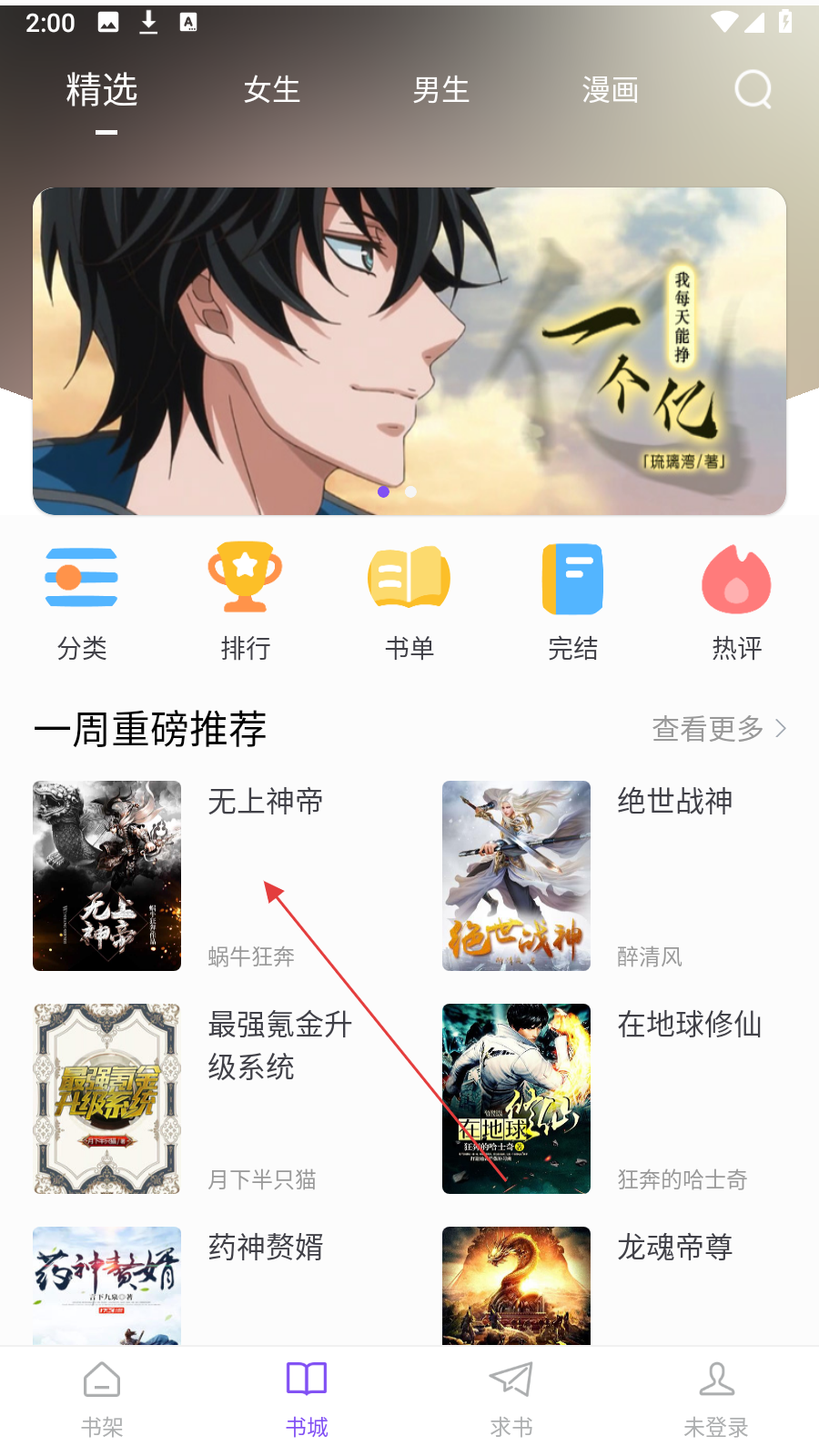Switch to the 男生 tab
This screenshot has width=819, height=1456.
click(x=440, y=90)
